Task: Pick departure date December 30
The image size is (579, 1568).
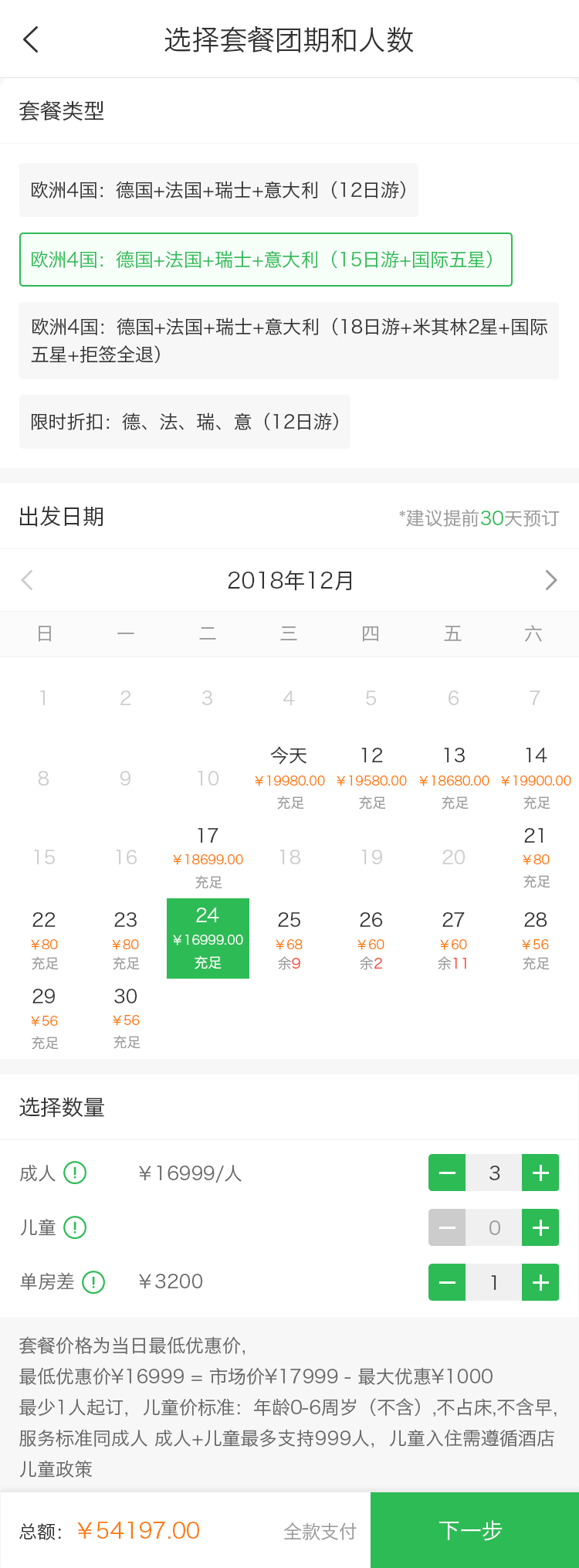Action: (126, 1017)
